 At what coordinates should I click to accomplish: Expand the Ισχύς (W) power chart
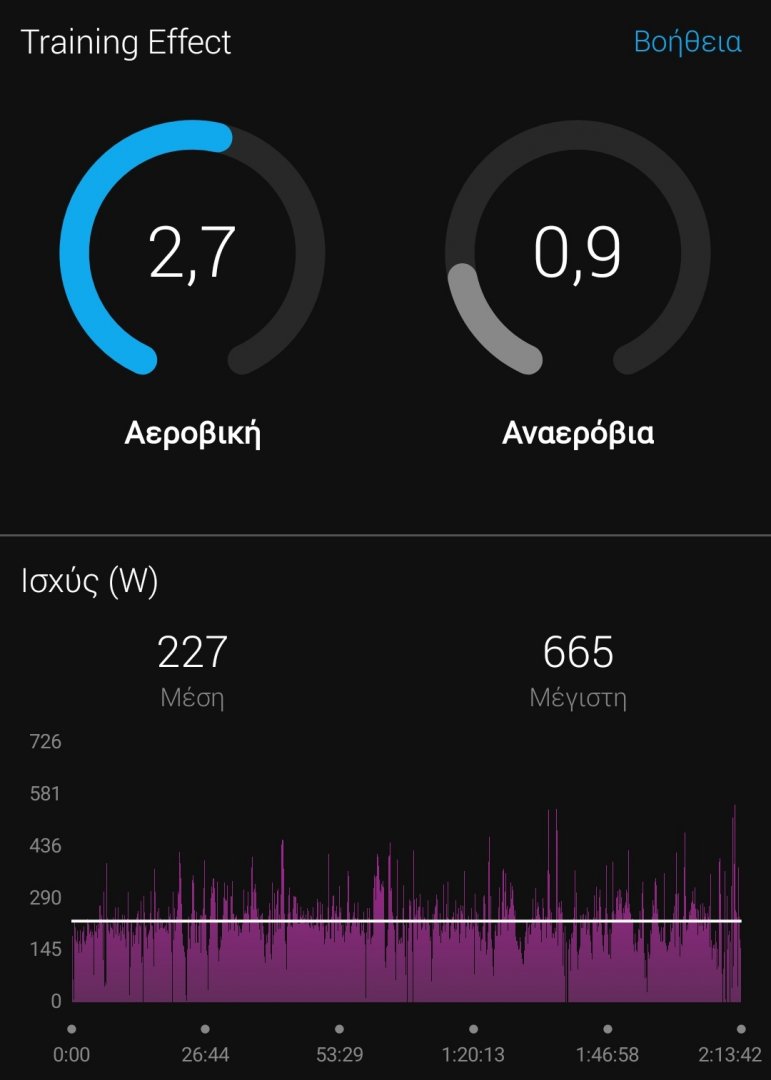coord(405,900)
